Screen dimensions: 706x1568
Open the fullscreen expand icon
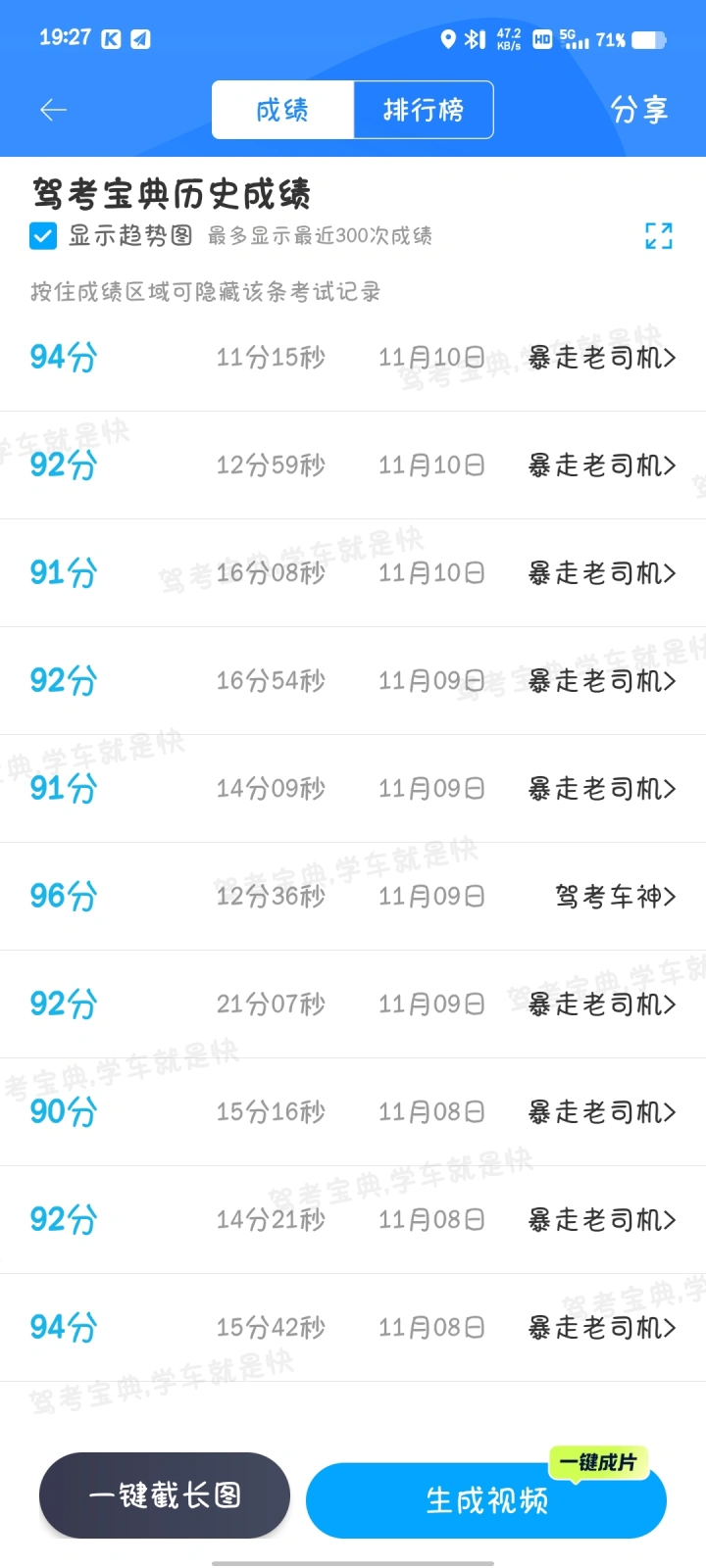[x=659, y=235]
